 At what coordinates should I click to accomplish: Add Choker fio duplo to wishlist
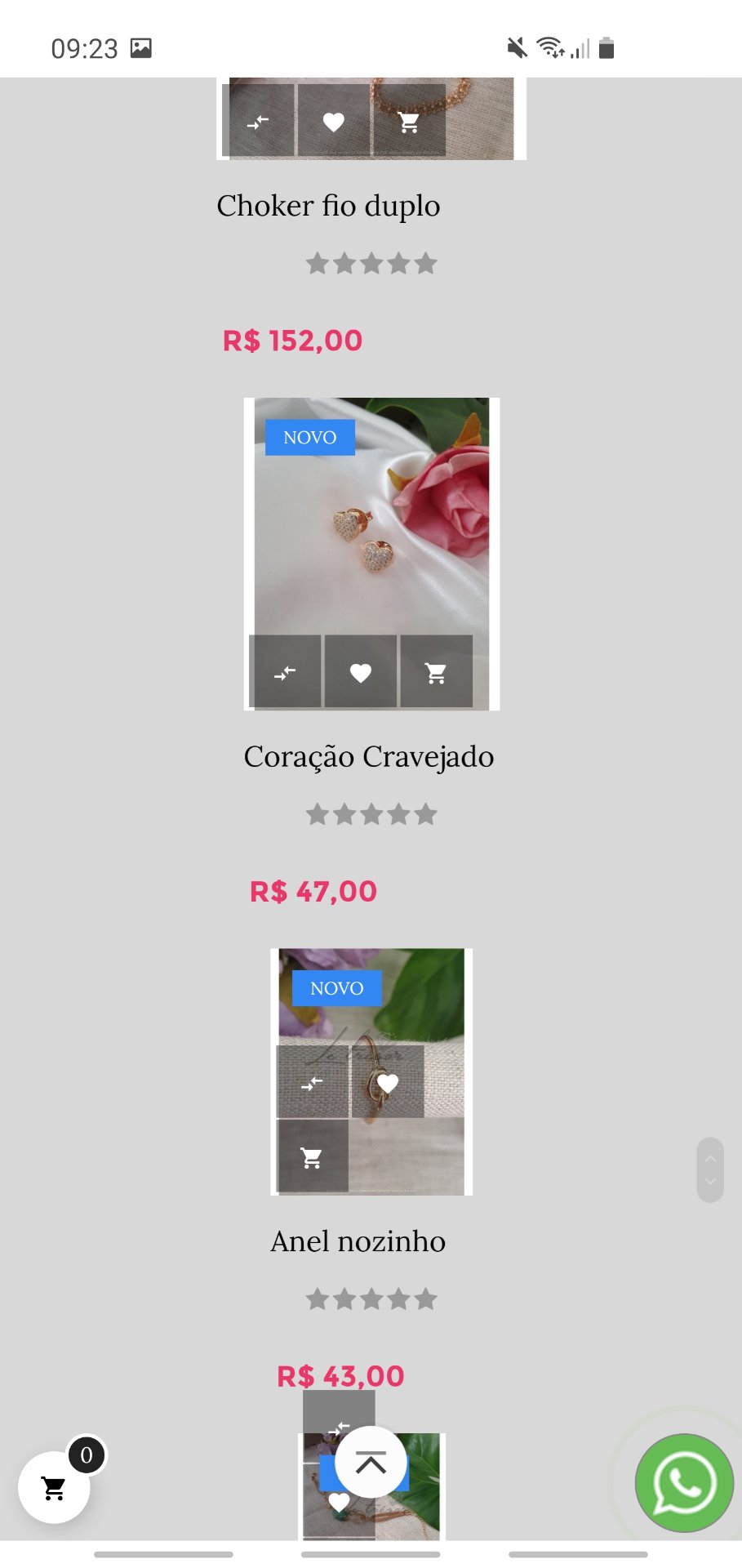[333, 122]
